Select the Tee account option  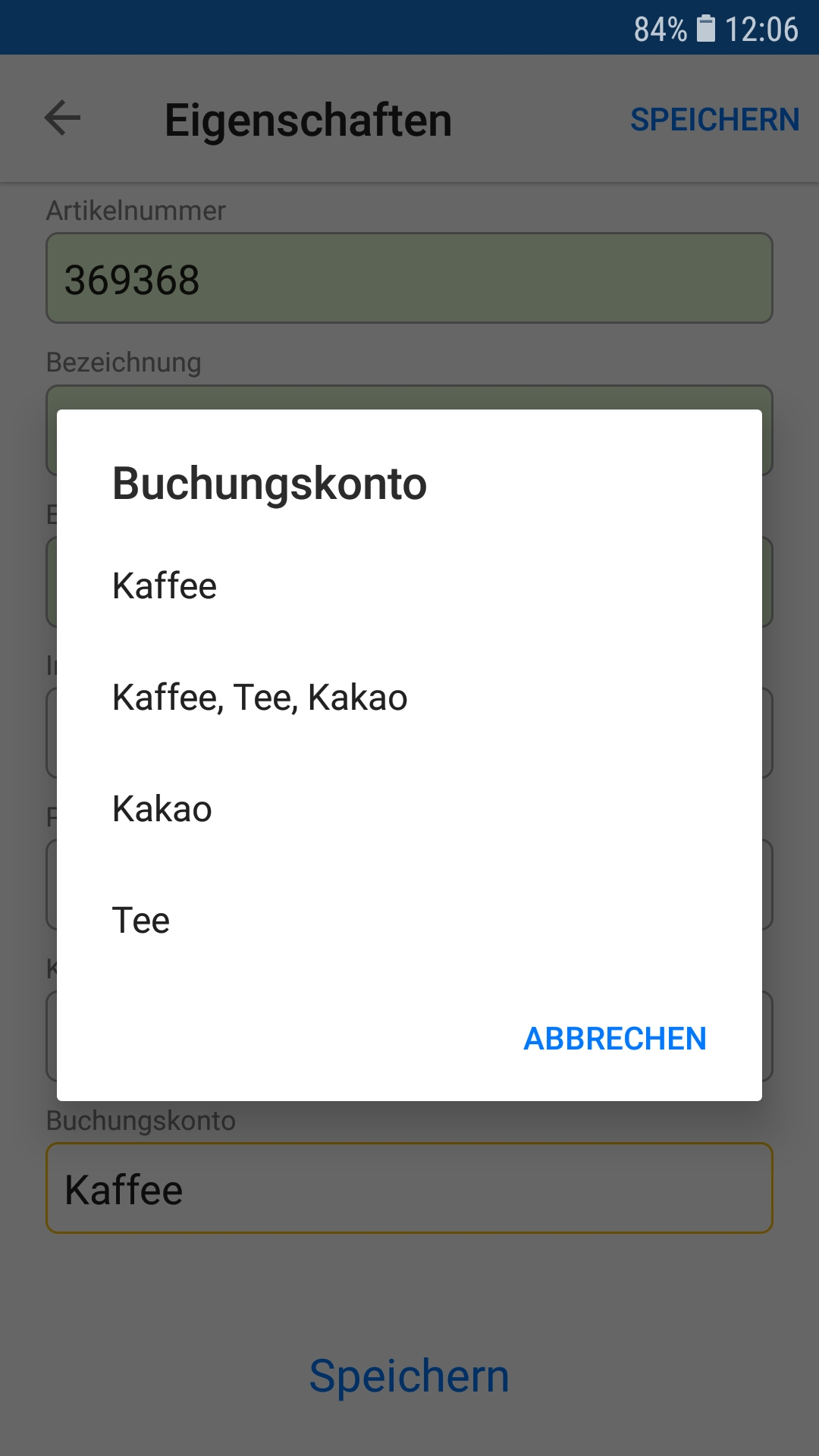[x=141, y=921]
